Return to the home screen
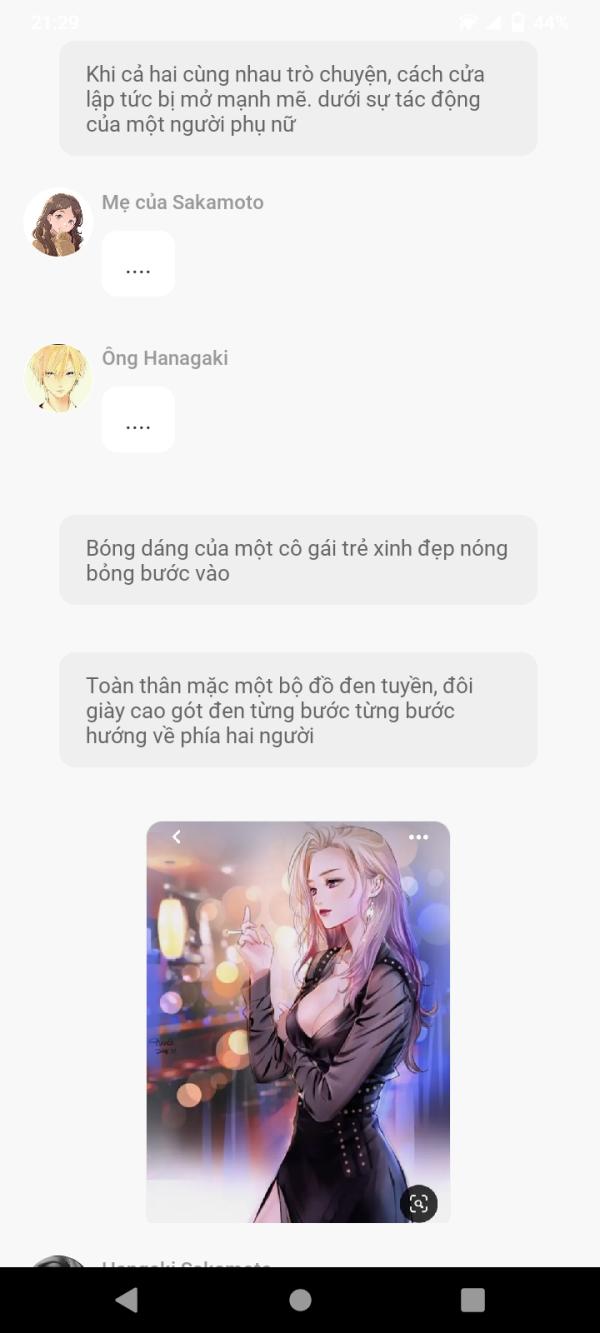Image resolution: width=600 pixels, height=1333 pixels. (x=300, y=1299)
